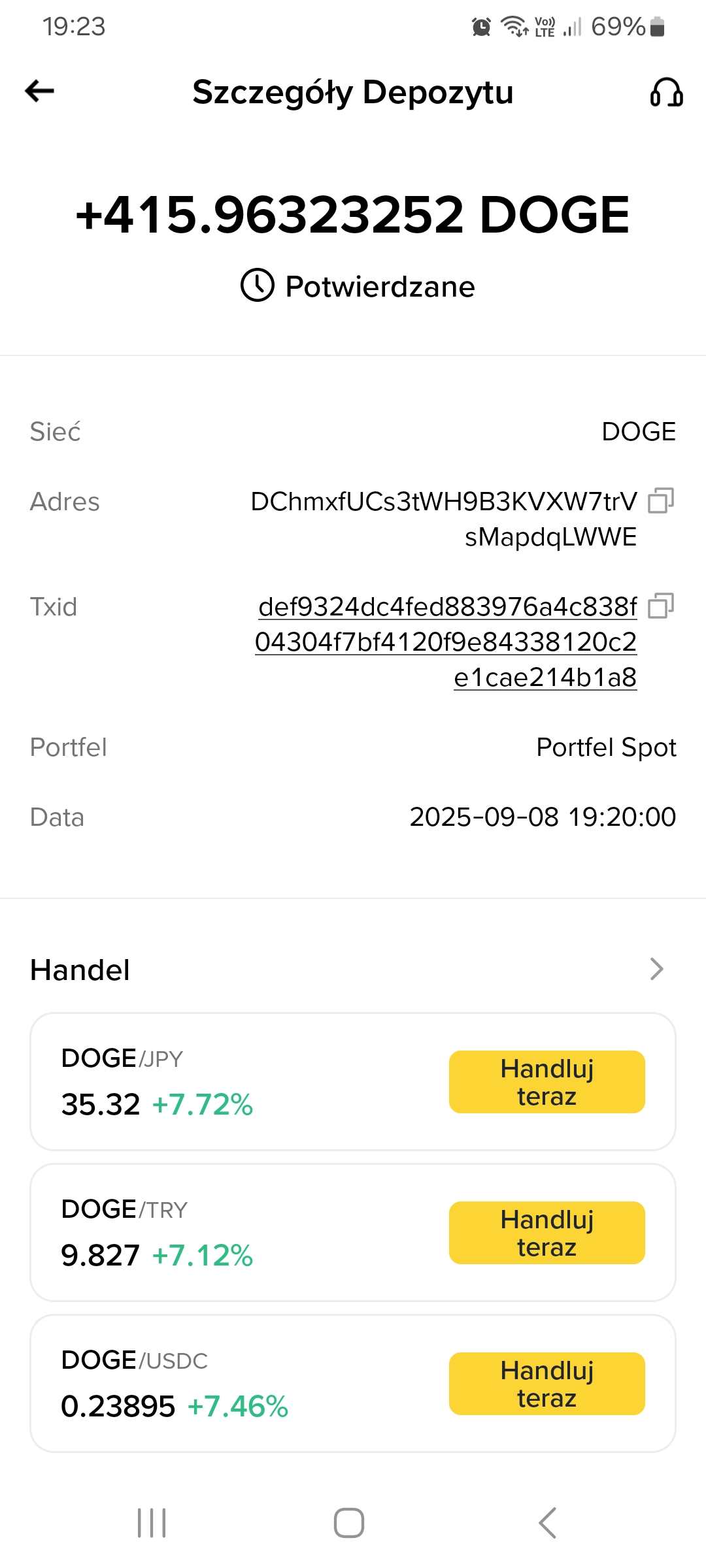Expand the Handel section via its chevron
The width and height of the screenshot is (706, 1568).
657,969
